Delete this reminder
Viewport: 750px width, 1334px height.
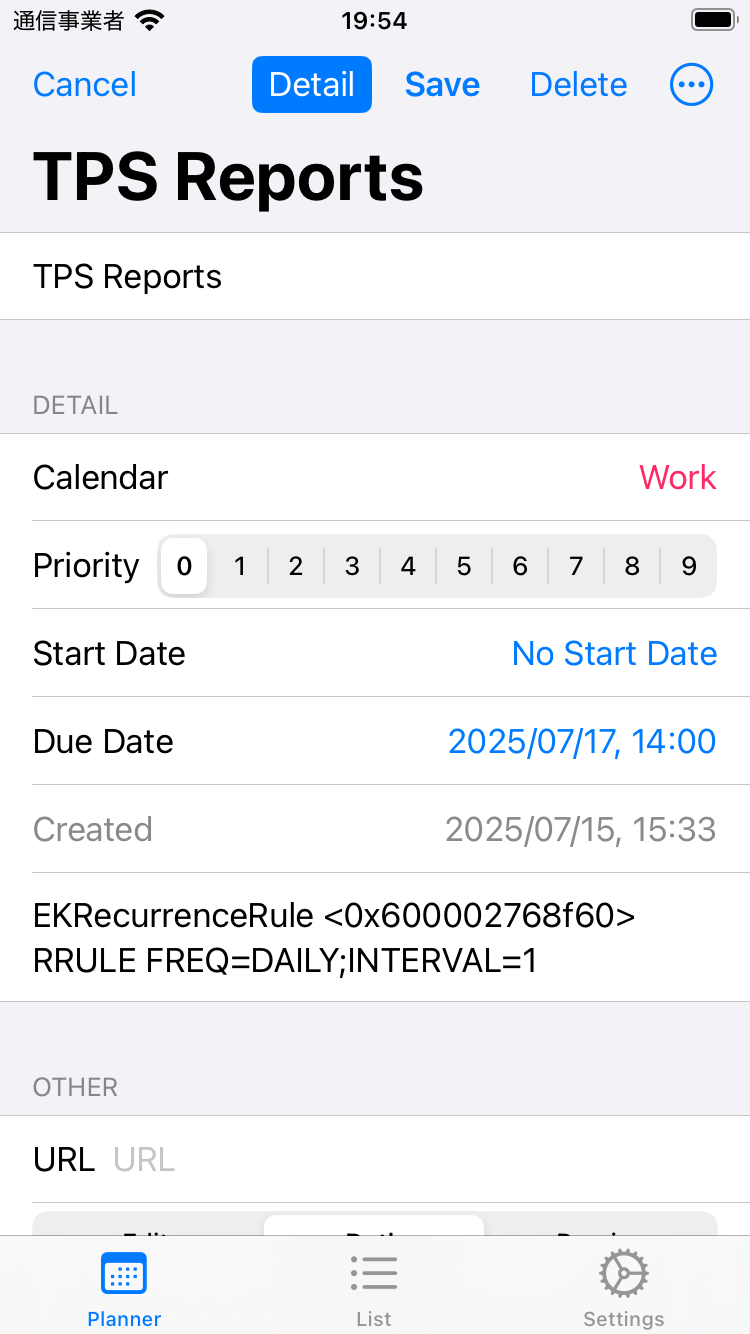pos(579,85)
